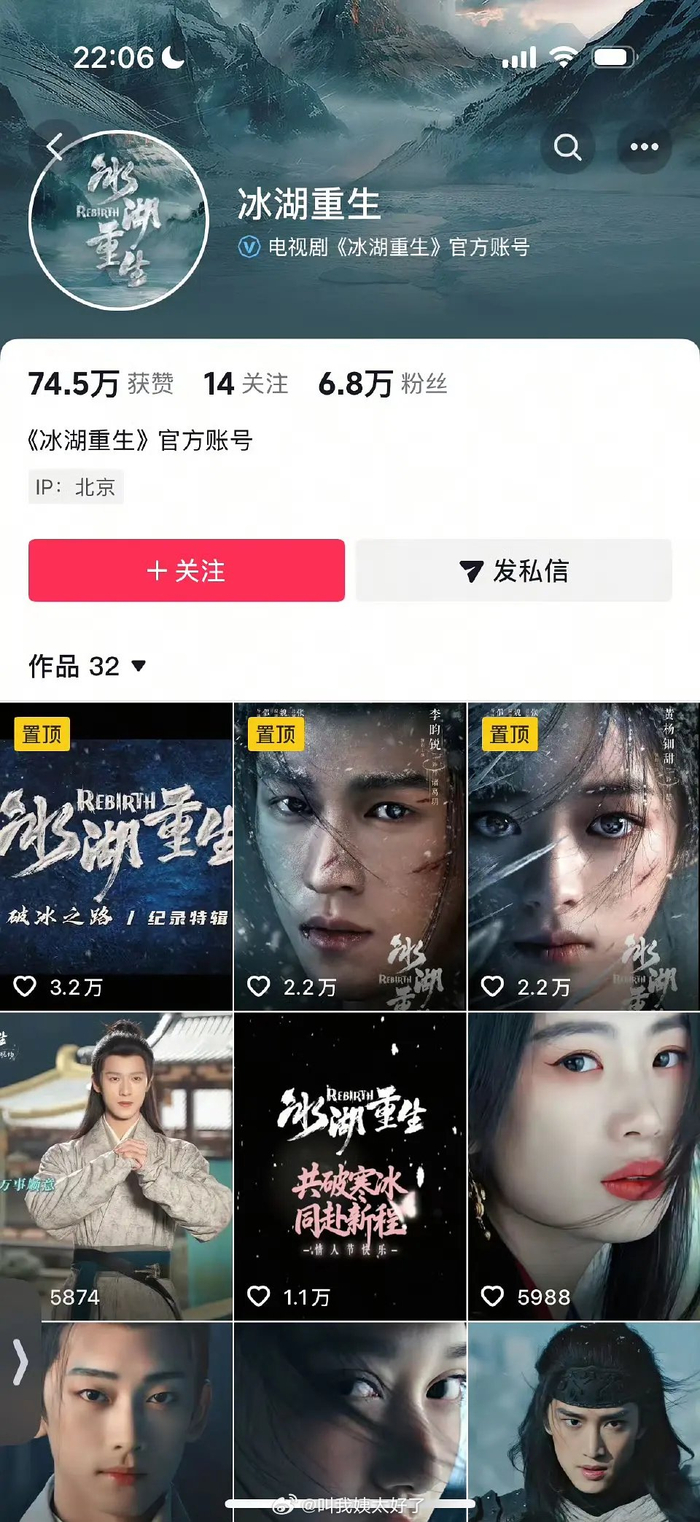Image resolution: width=700 pixels, height=1522 pixels.
Task: Open the pinned 破冰之路 纪录特辑 video
Action: point(116,856)
